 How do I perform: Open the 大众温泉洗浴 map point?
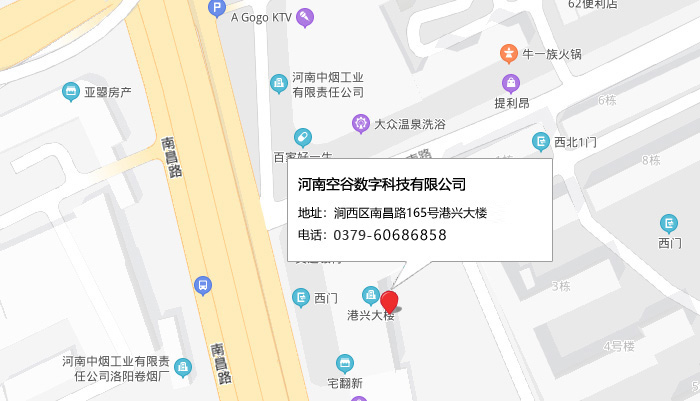(x=360, y=124)
